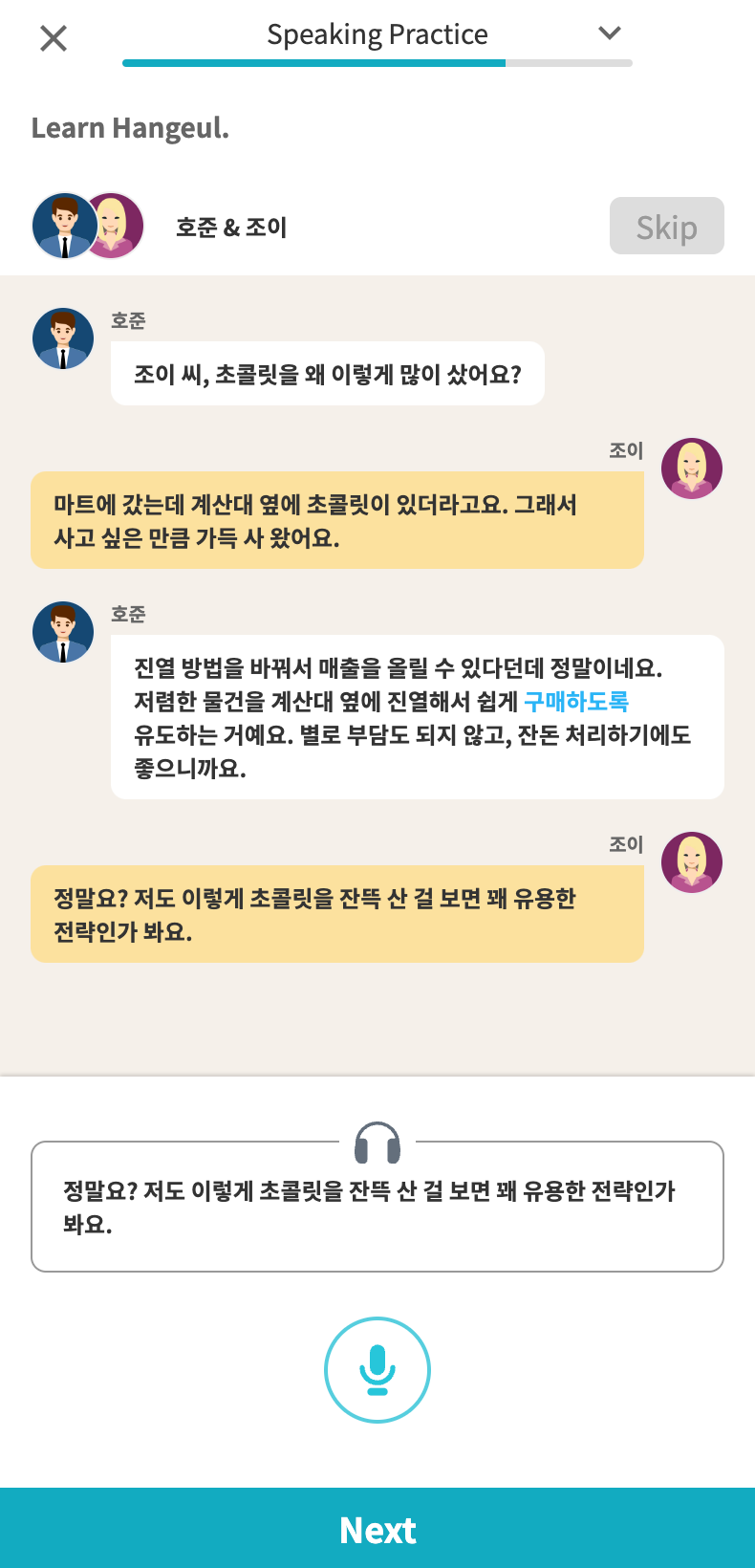Viewport: 755px width, 1568px height.
Task: Play audio with the headphones icon
Action: (377, 1143)
